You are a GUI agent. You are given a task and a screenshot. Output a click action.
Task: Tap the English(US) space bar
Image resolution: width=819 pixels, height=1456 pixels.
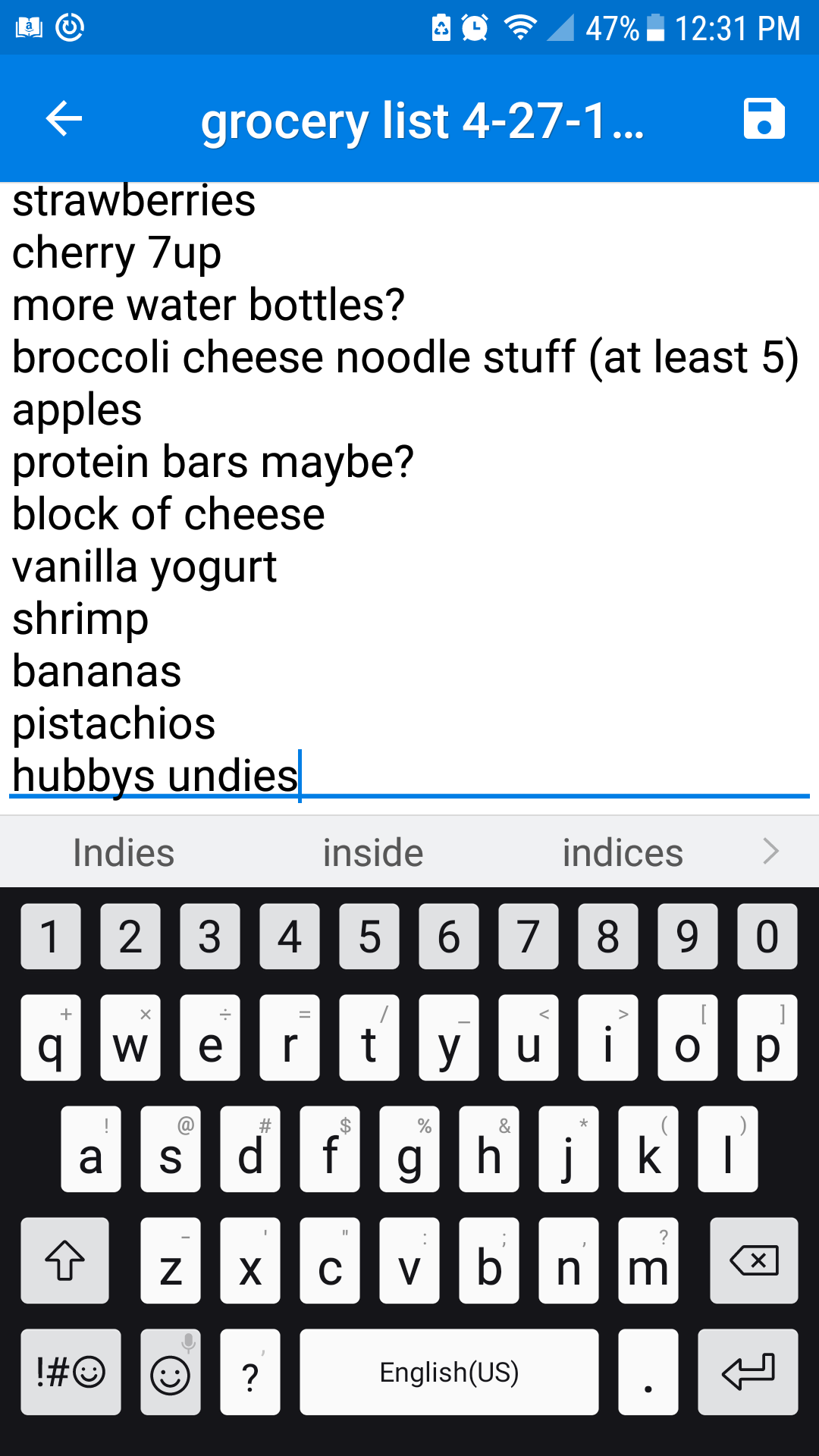(x=449, y=1372)
